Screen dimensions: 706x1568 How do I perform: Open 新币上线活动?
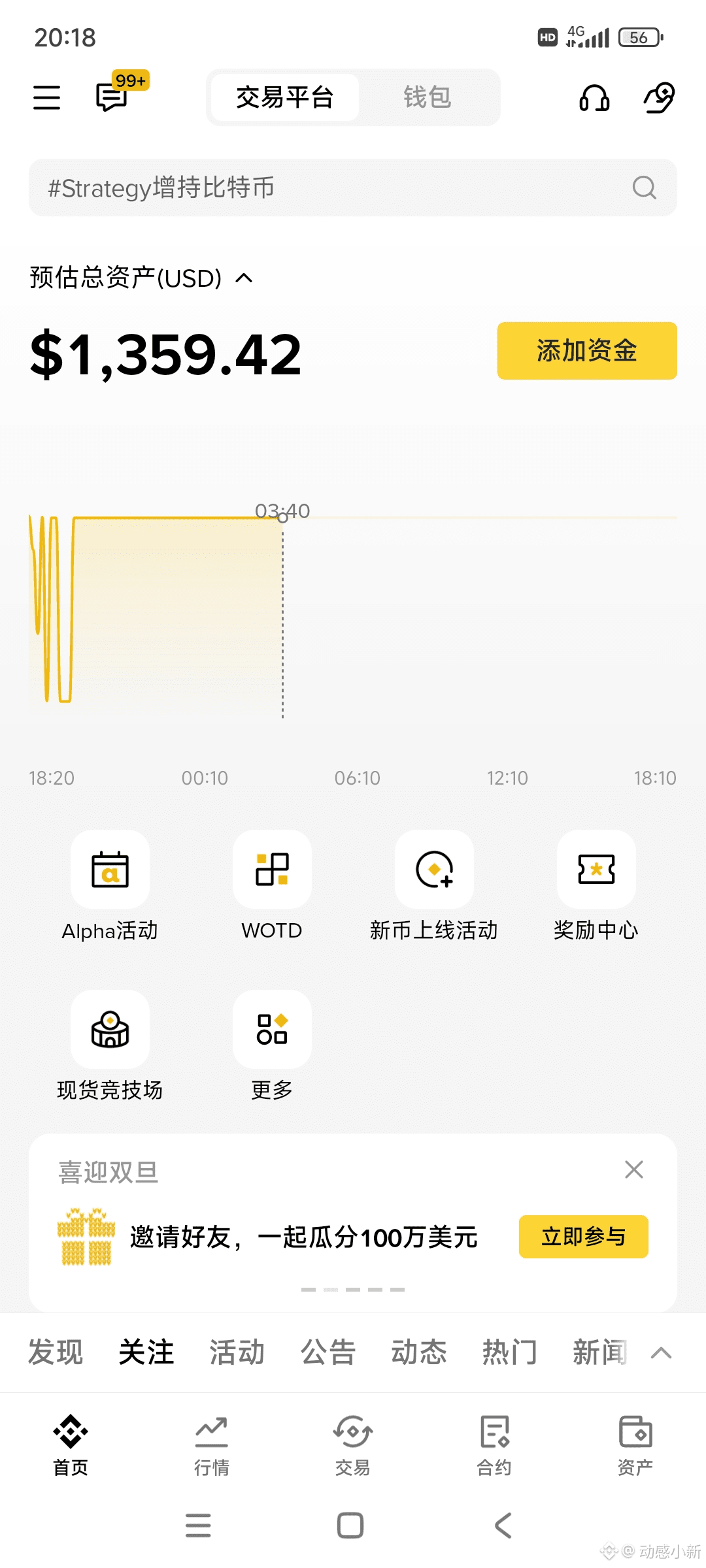(434, 870)
